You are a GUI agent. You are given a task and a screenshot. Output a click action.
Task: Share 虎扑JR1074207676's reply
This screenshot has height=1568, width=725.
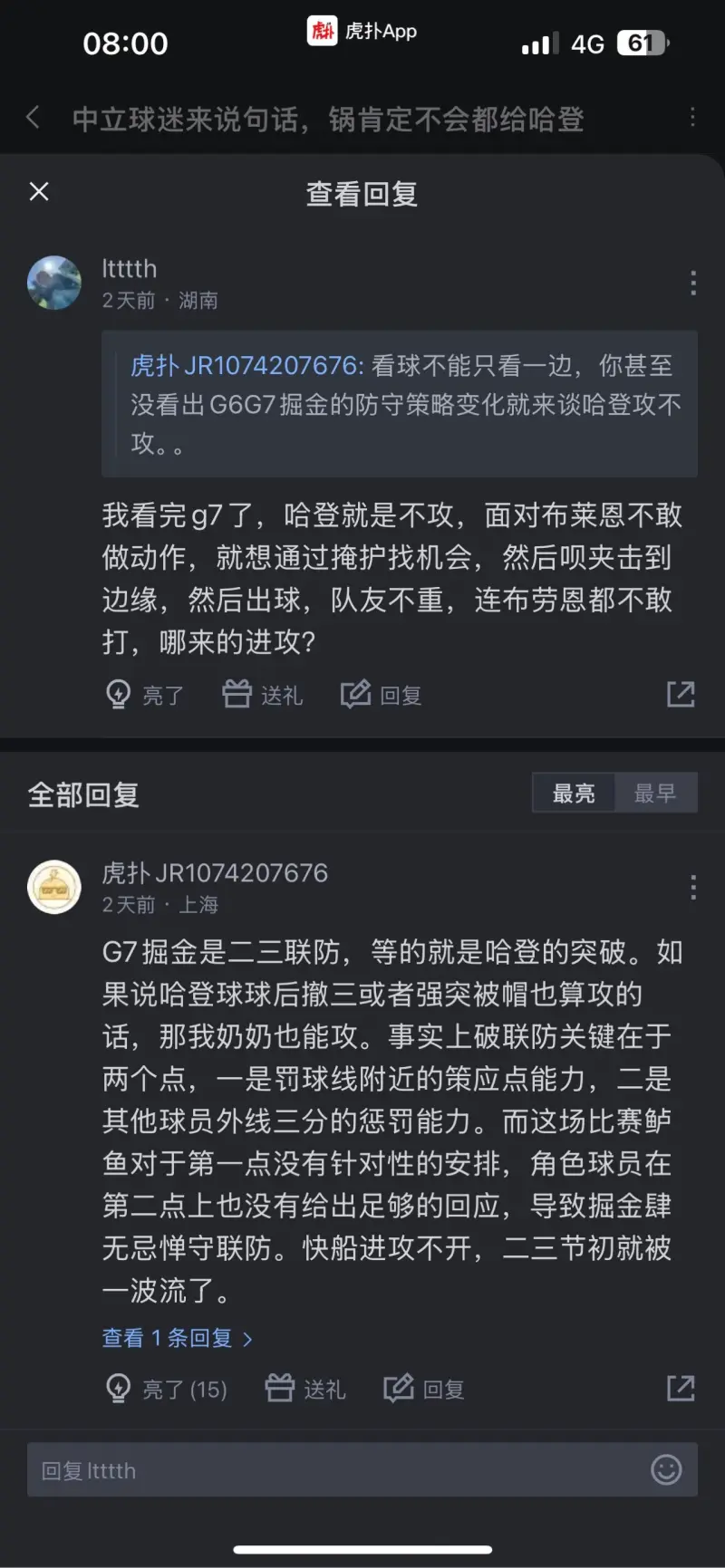tap(681, 1388)
